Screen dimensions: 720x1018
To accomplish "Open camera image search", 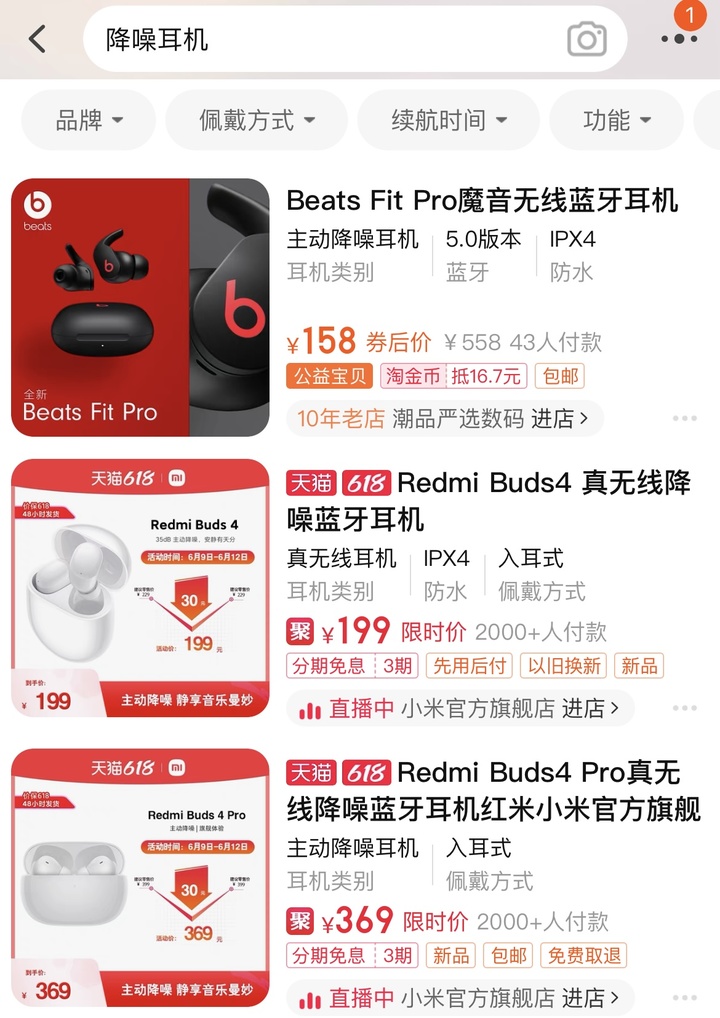I will (587, 39).
